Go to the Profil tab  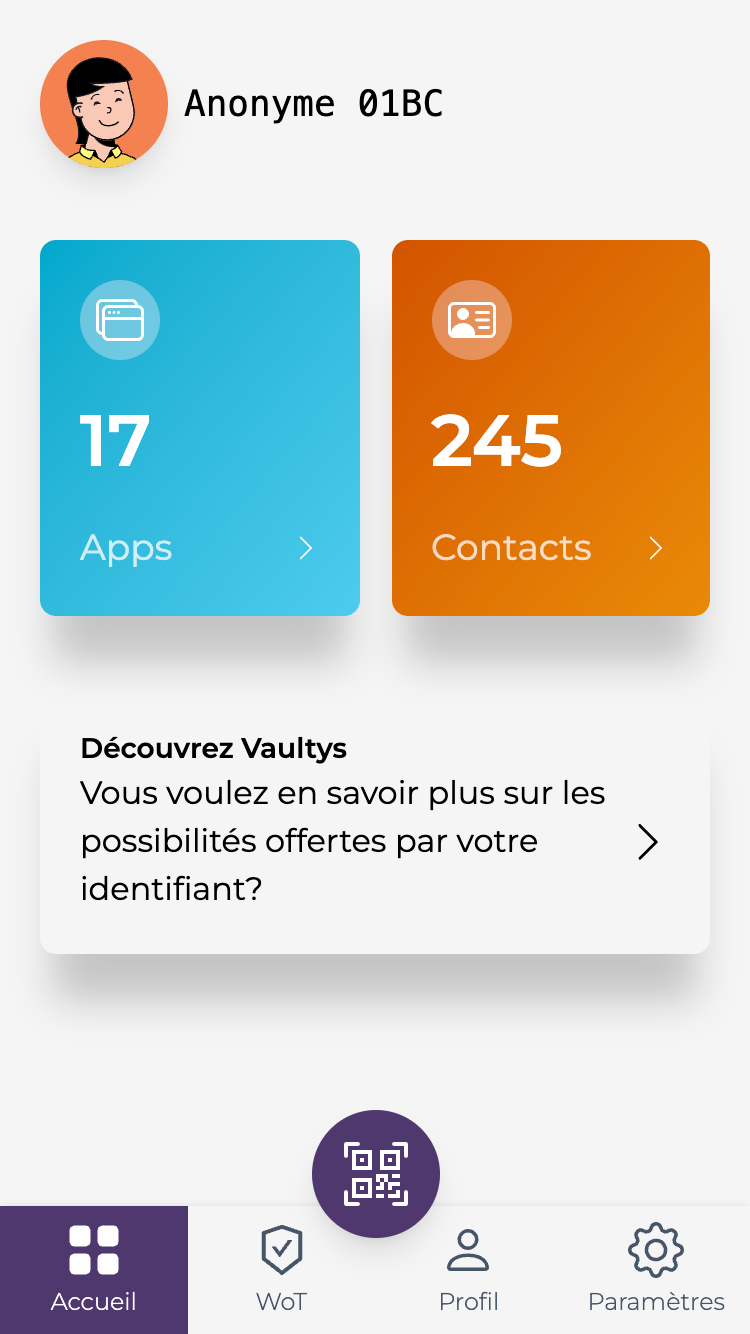(x=468, y=1270)
